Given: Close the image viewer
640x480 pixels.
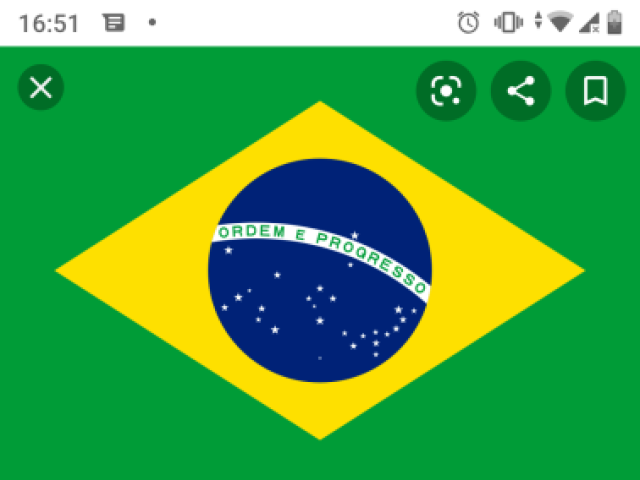Looking at the screenshot, I should click(41, 88).
